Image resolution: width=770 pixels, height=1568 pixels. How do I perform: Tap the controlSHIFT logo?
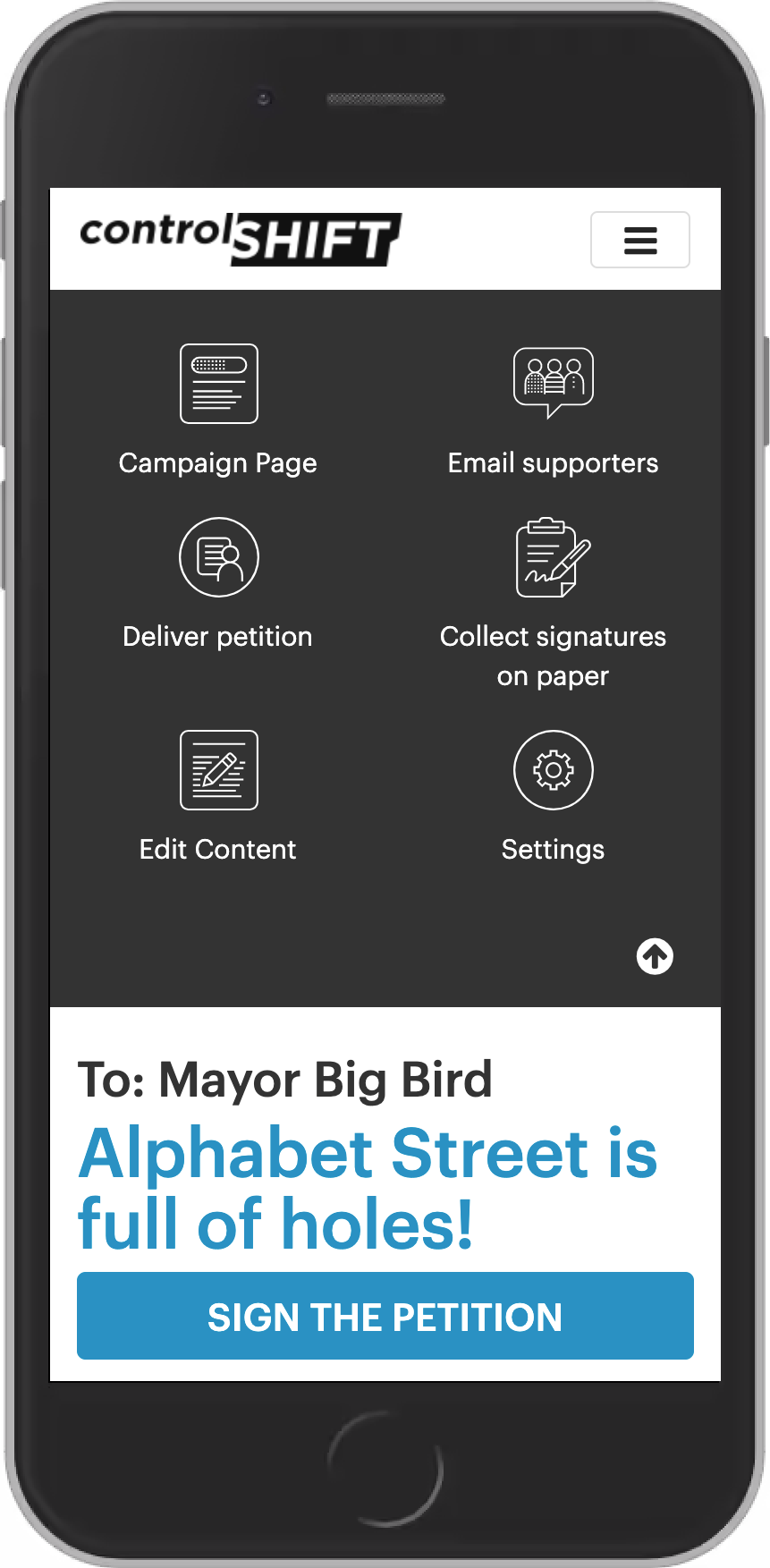tap(241, 239)
